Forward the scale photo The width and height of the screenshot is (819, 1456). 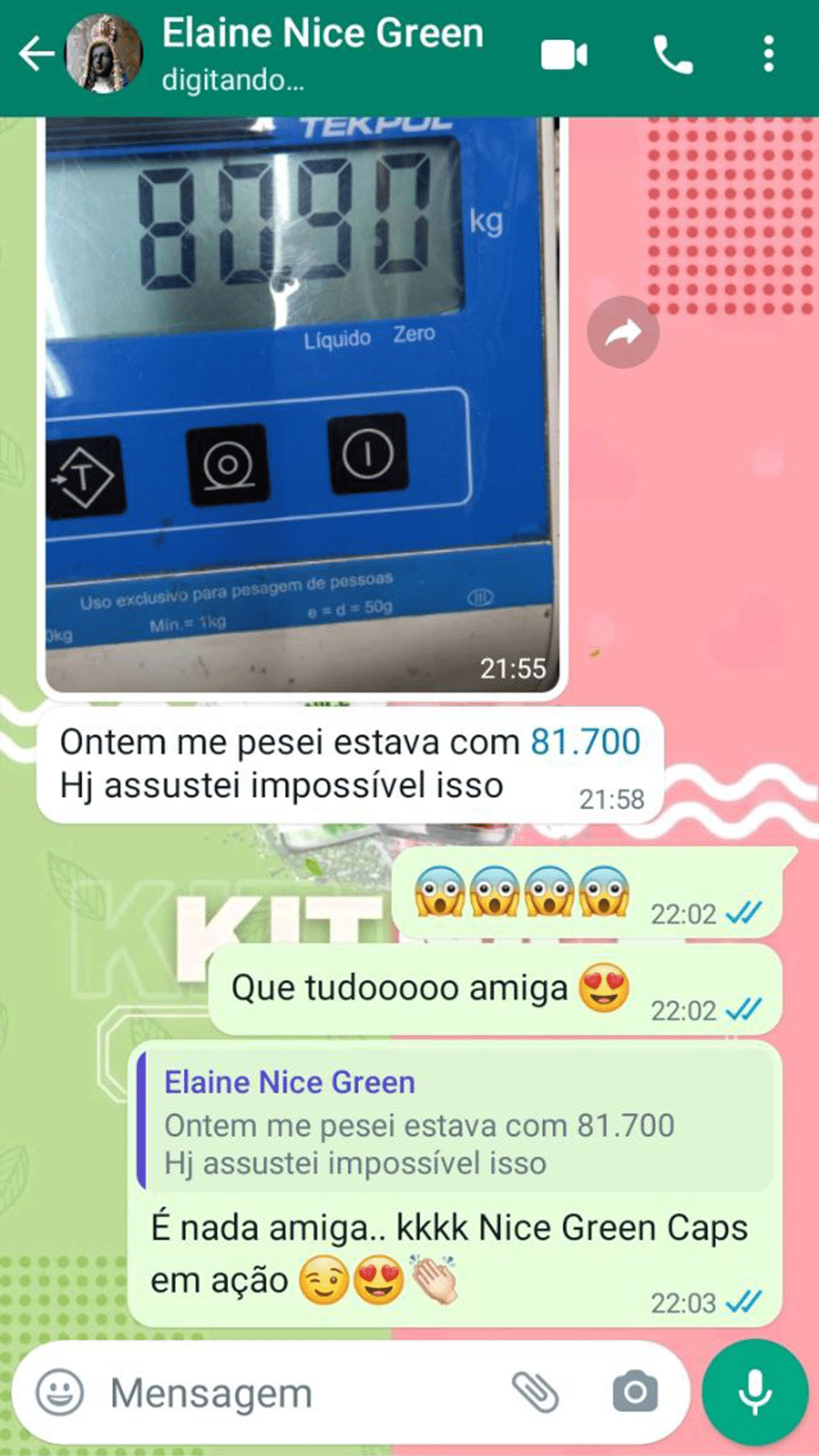[x=623, y=332]
